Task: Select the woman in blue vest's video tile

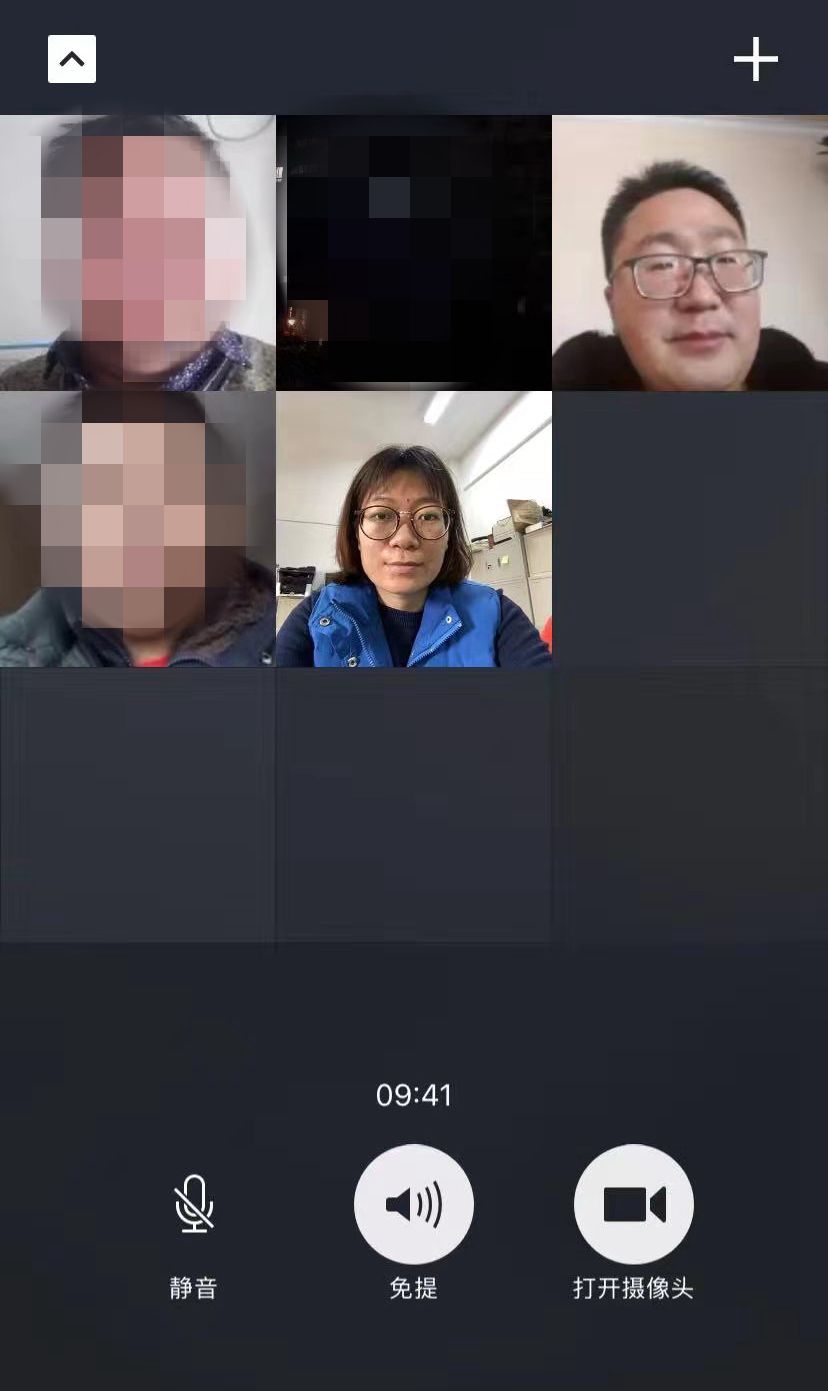Action: click(413, 528)
